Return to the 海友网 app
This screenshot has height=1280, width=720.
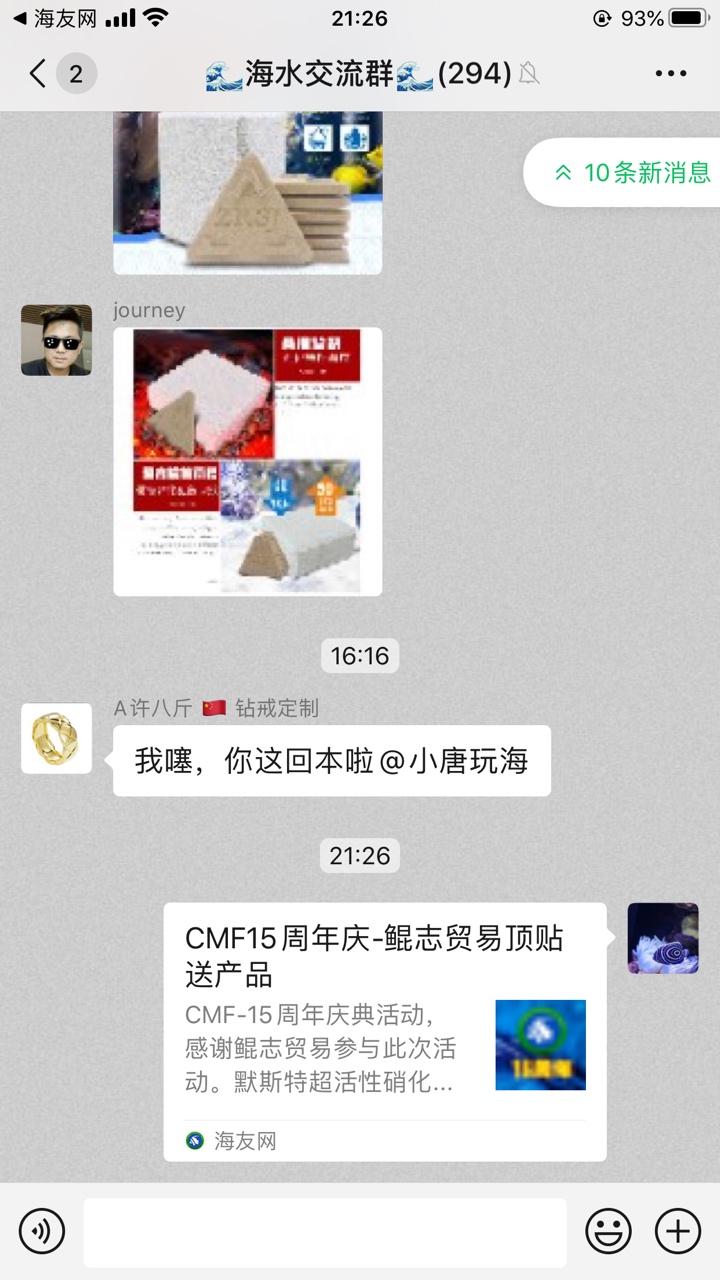pos(55,18)
